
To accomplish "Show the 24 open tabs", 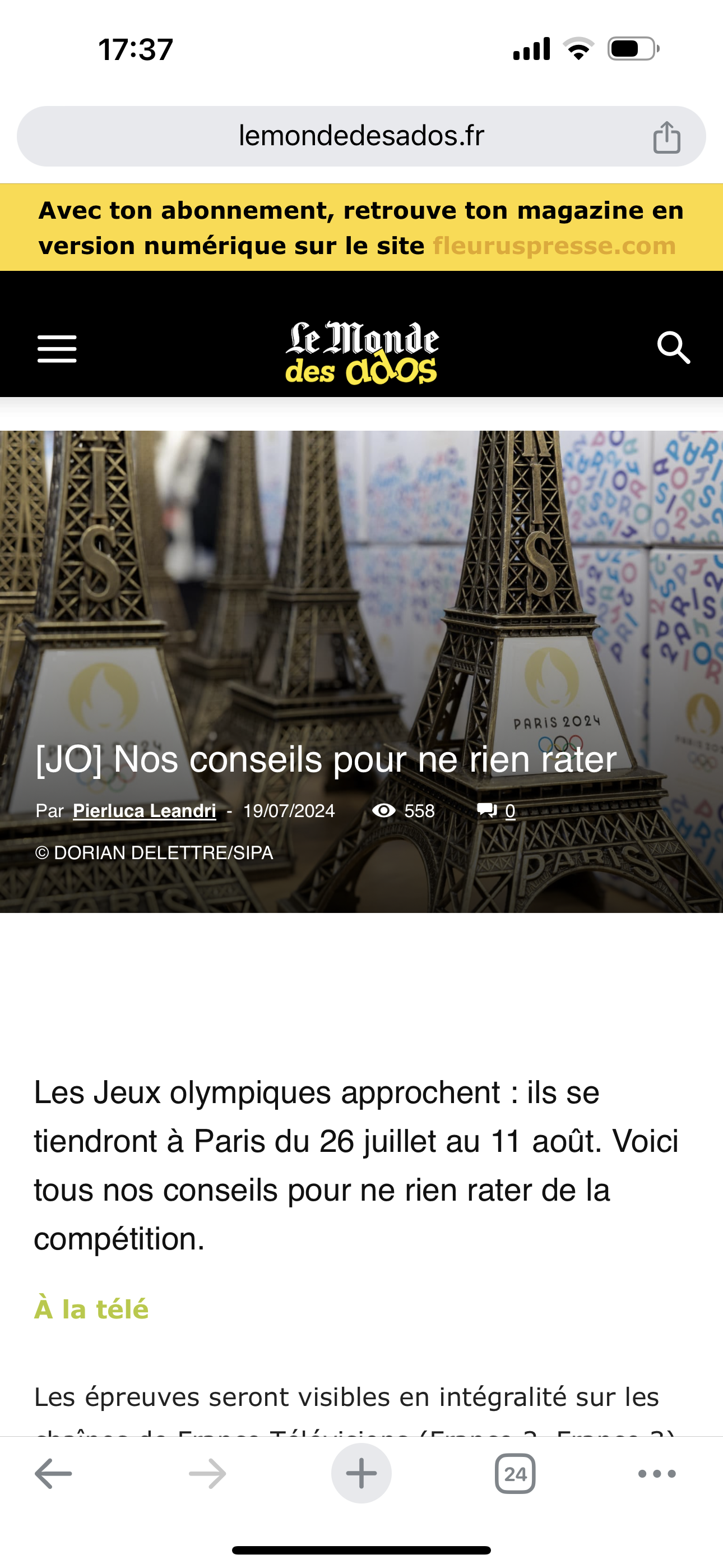I will tap(515, 1474).
